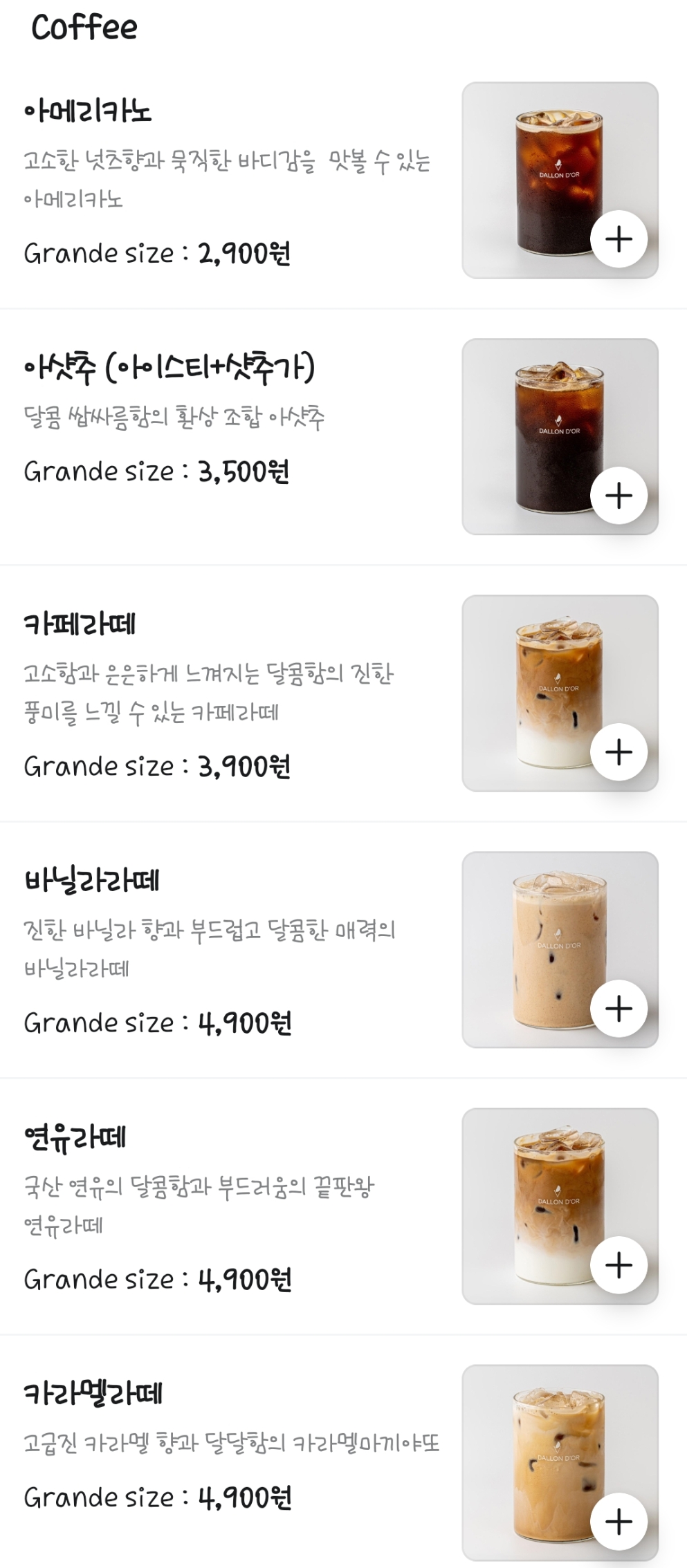Add 연유라떼 with the plus button

[619, 1265]
